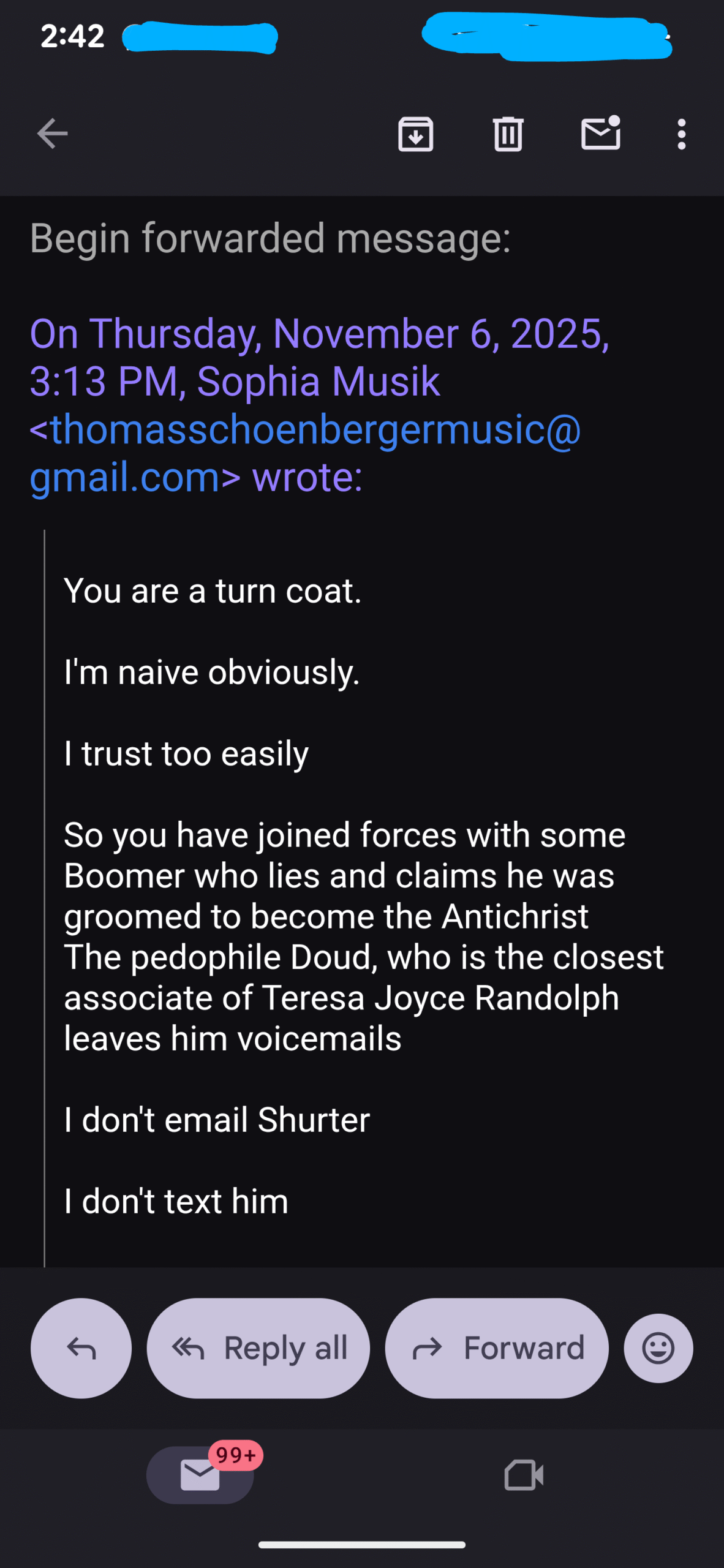Archive this email

click(x=416, y=134)
